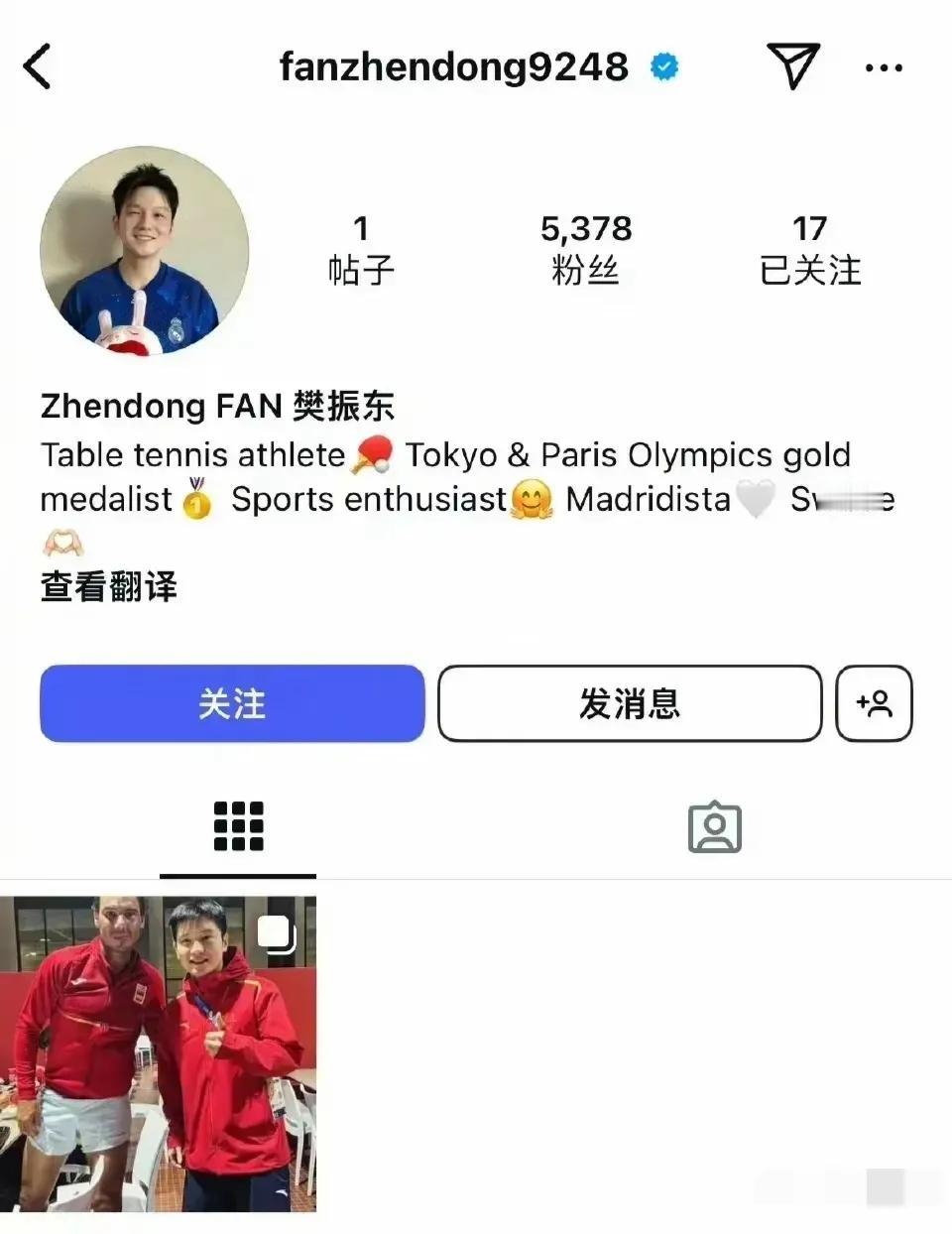Open the suggested accounts person-plus icon

click(x=874, y=704)
